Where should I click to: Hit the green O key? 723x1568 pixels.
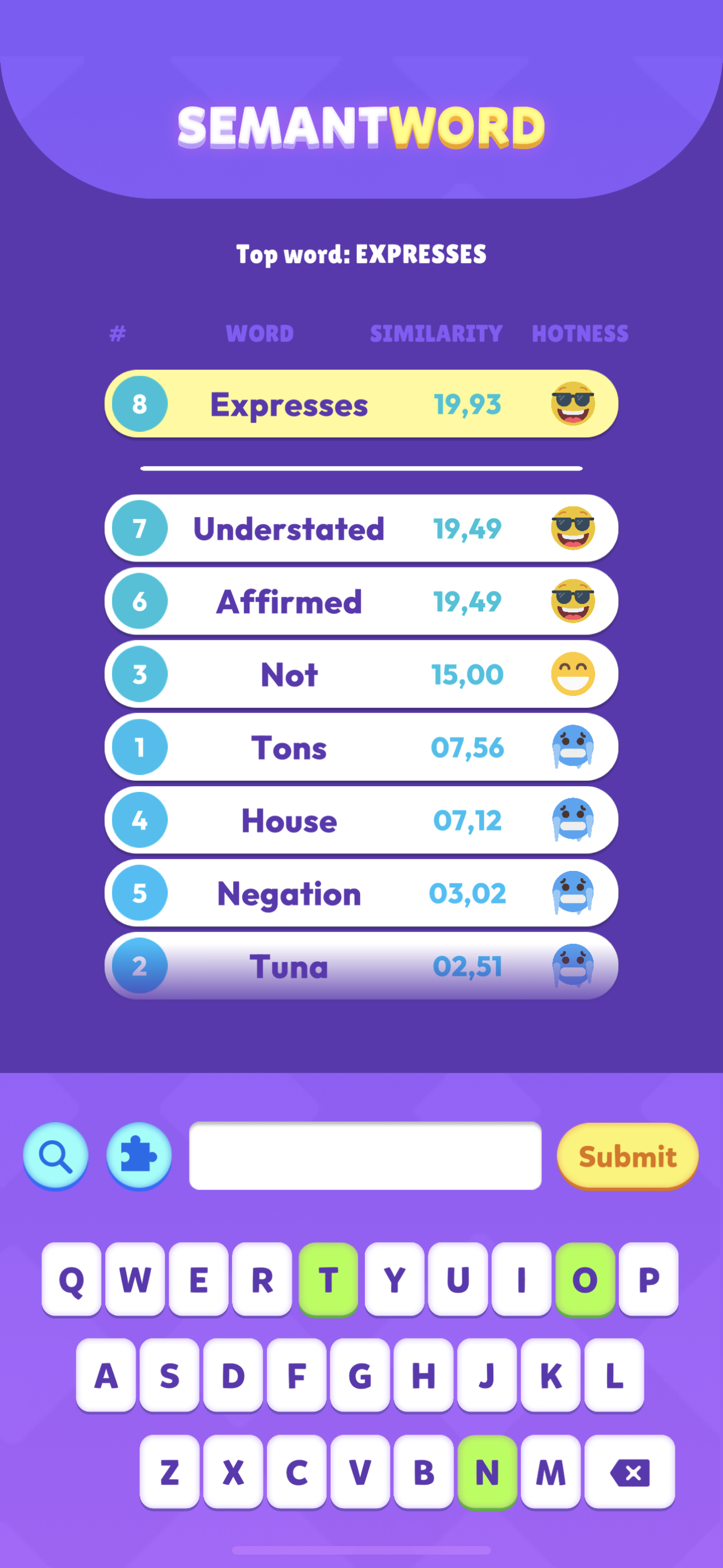(x=584, y=1279)
